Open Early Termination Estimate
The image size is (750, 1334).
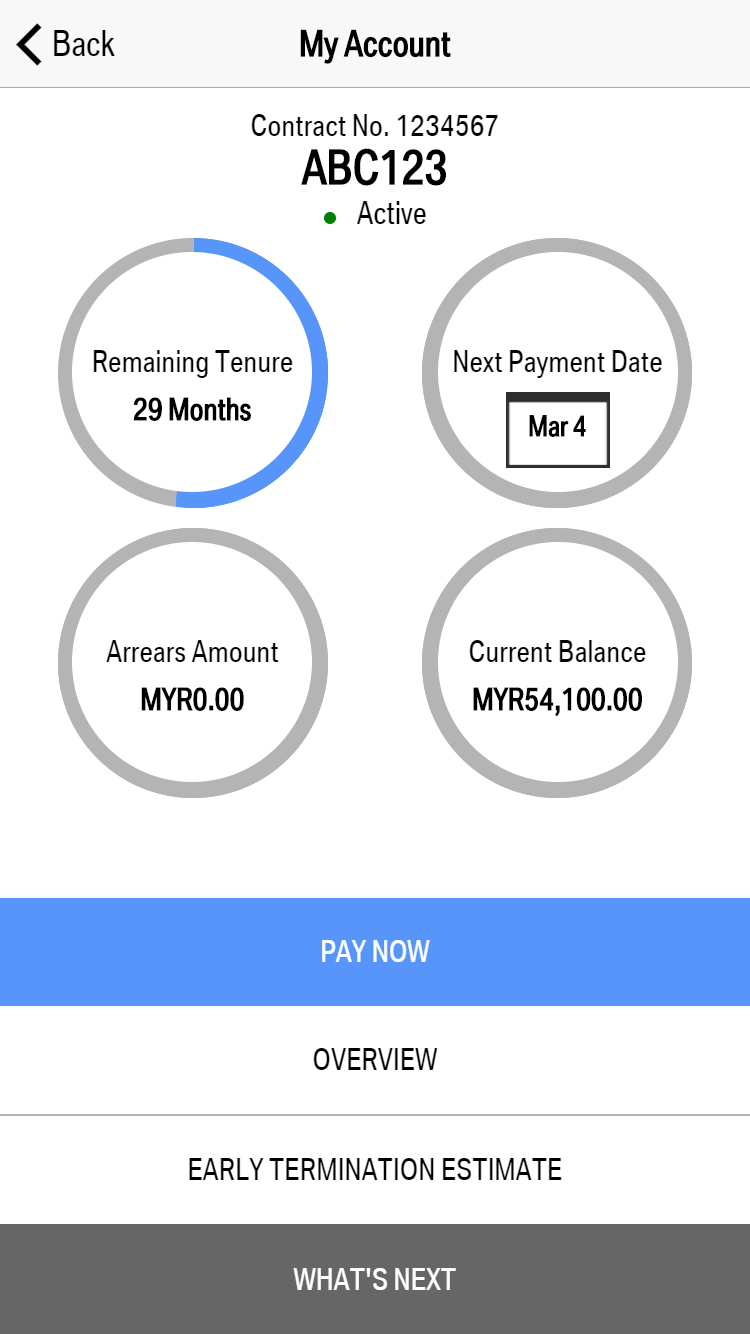(x=375, y=1169)
